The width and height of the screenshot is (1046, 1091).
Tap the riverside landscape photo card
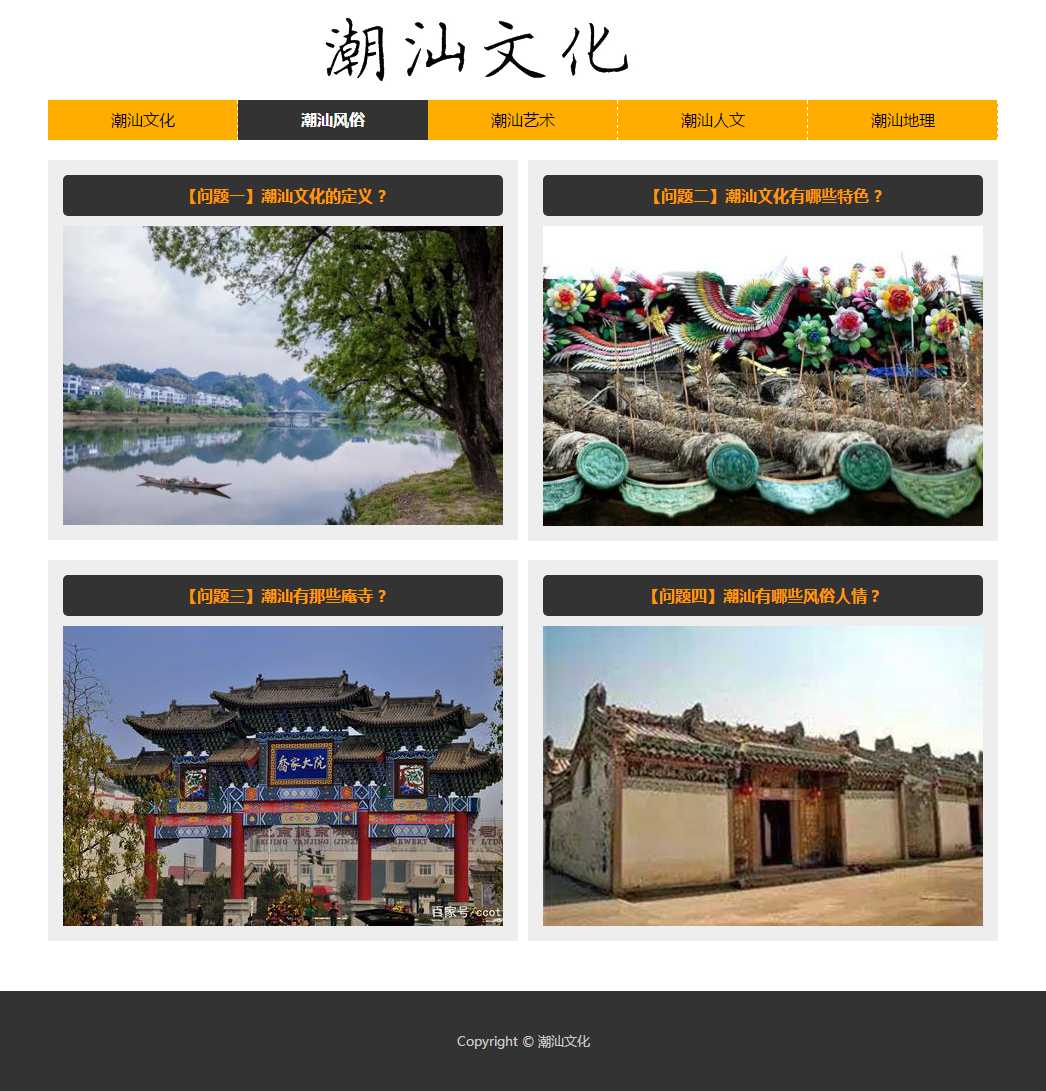(x=283, y=375)
